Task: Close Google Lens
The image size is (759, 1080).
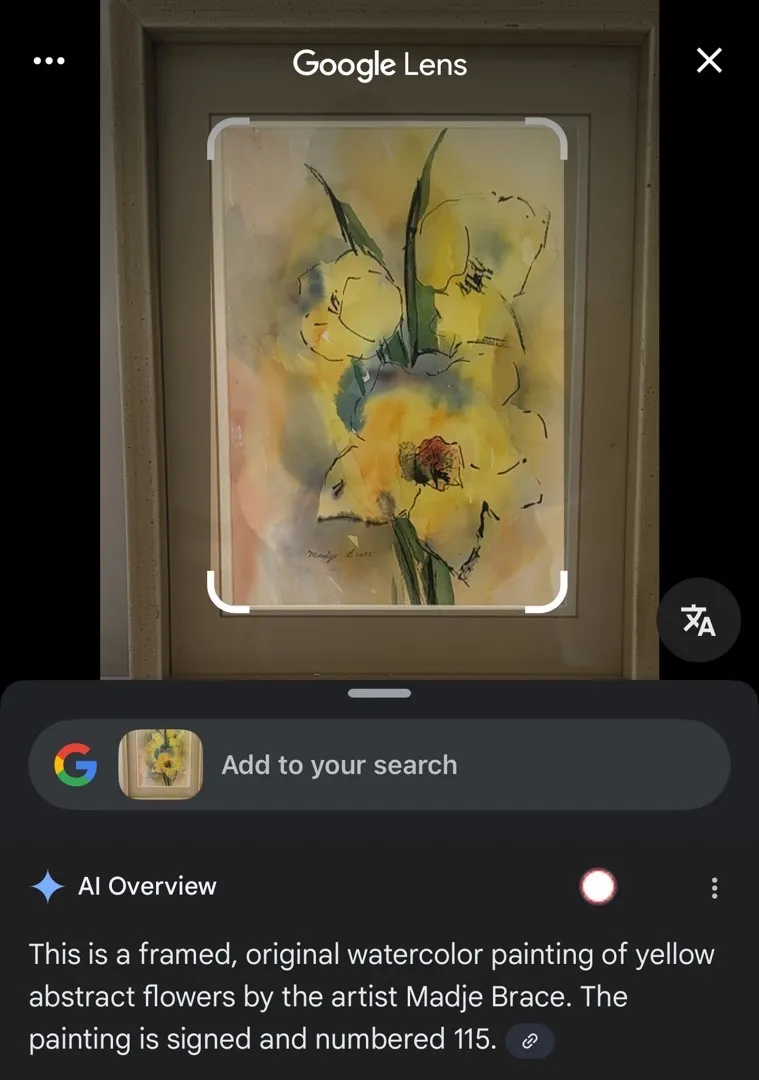Action: (709, 61)
